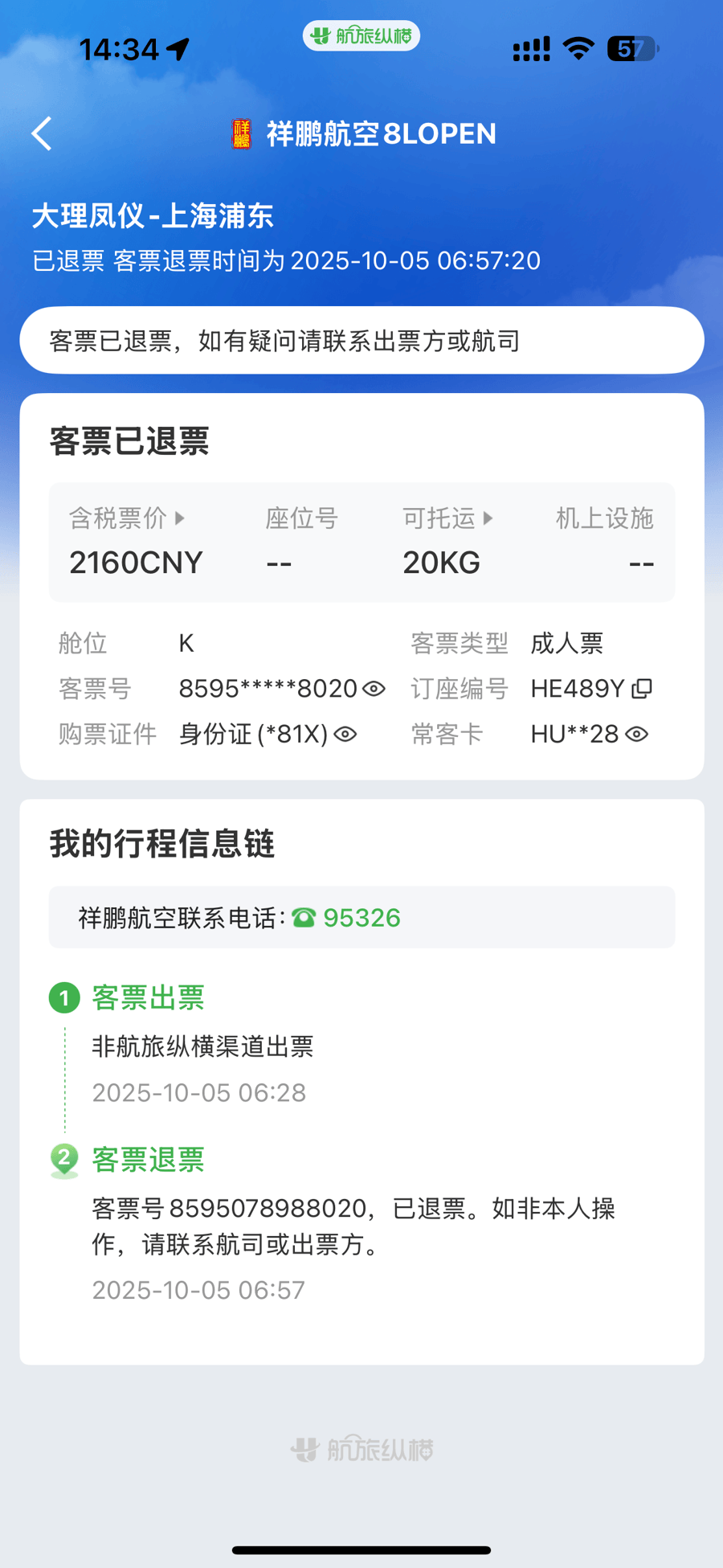Select the 我的行程信息链 section heading
This screenshot has width=723, height=1568.
(161, 844)
